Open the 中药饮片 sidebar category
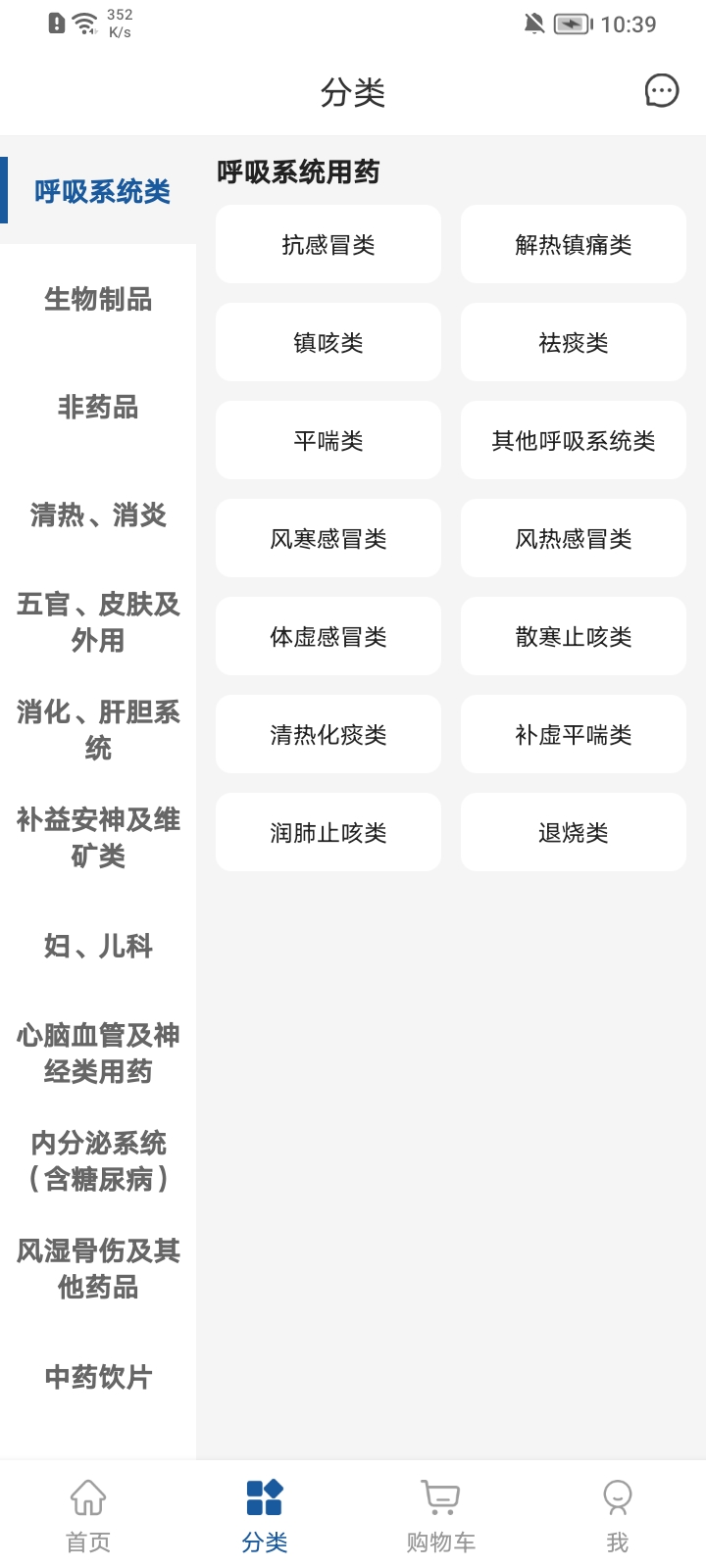 tap(98, 1377)
